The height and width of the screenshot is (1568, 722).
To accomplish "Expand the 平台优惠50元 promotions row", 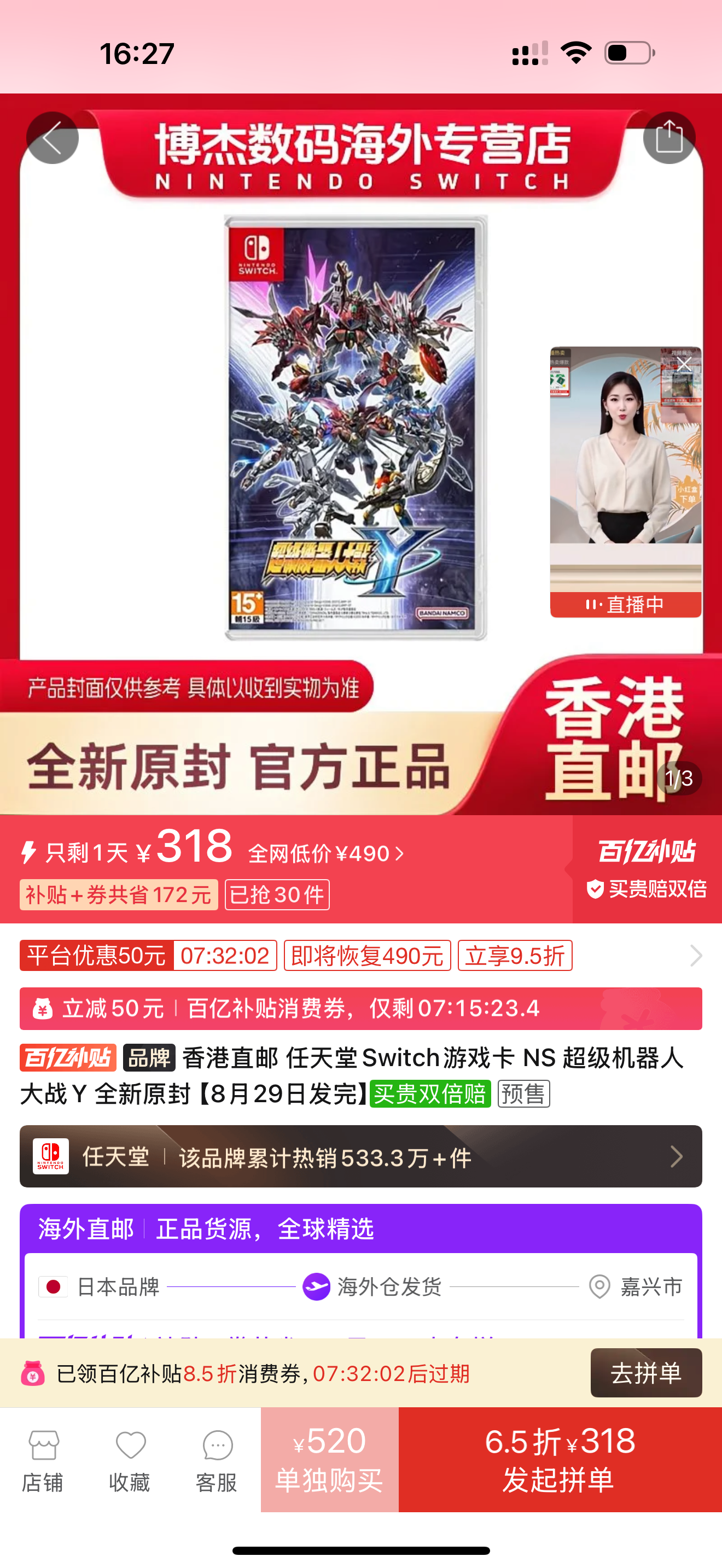I will (696, 955).
